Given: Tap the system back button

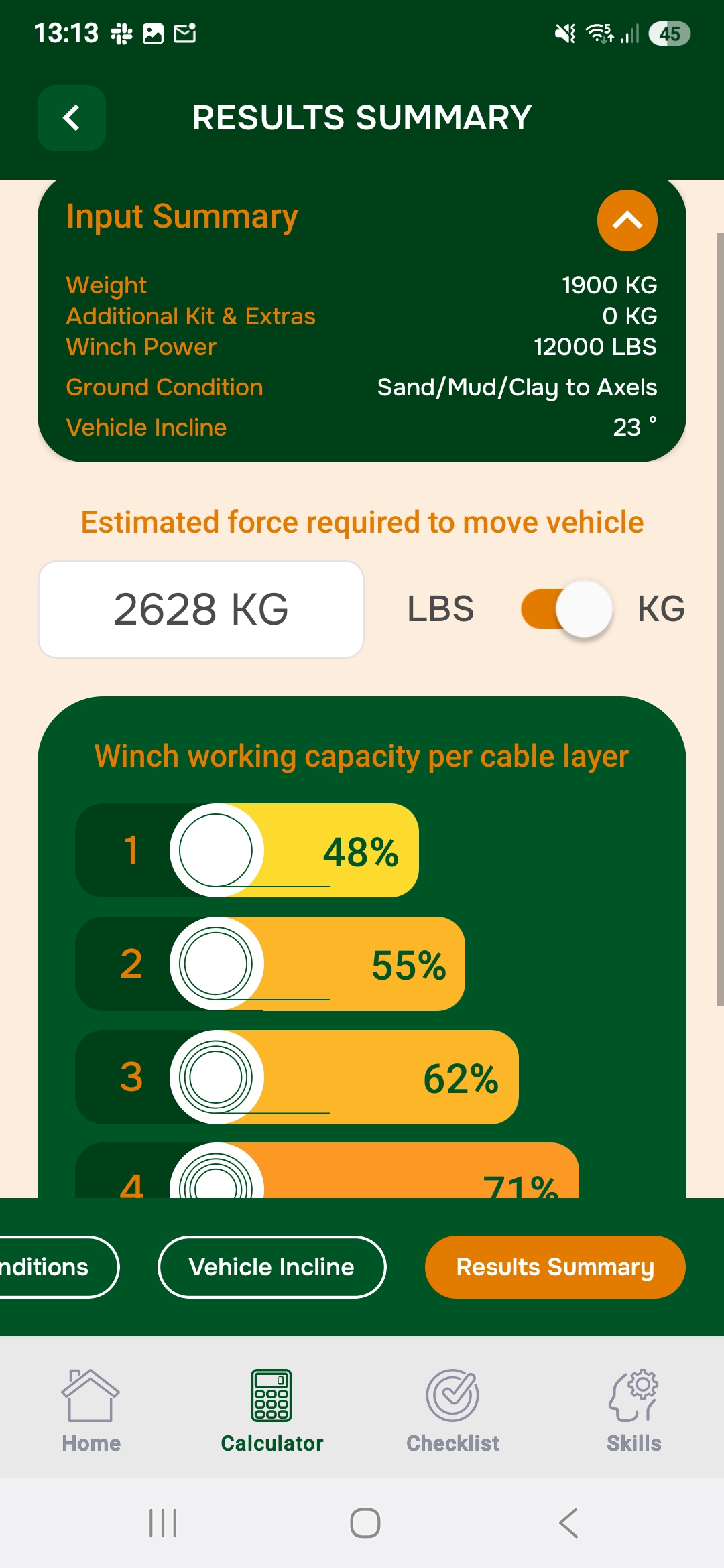Looking at the screenshot, I should point(568,1523).
